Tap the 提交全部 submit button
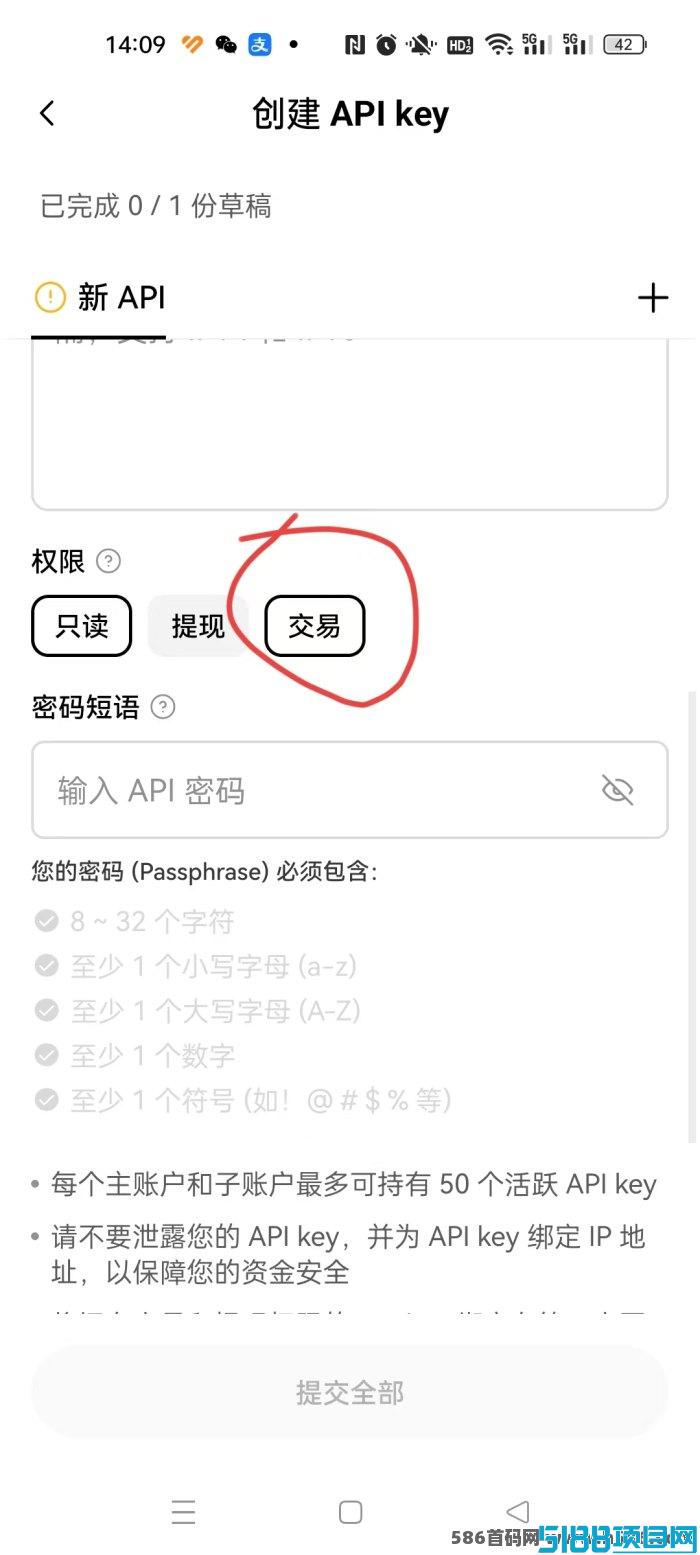Viewport: 700px width, 1555px height. [x=350, y=1392]
